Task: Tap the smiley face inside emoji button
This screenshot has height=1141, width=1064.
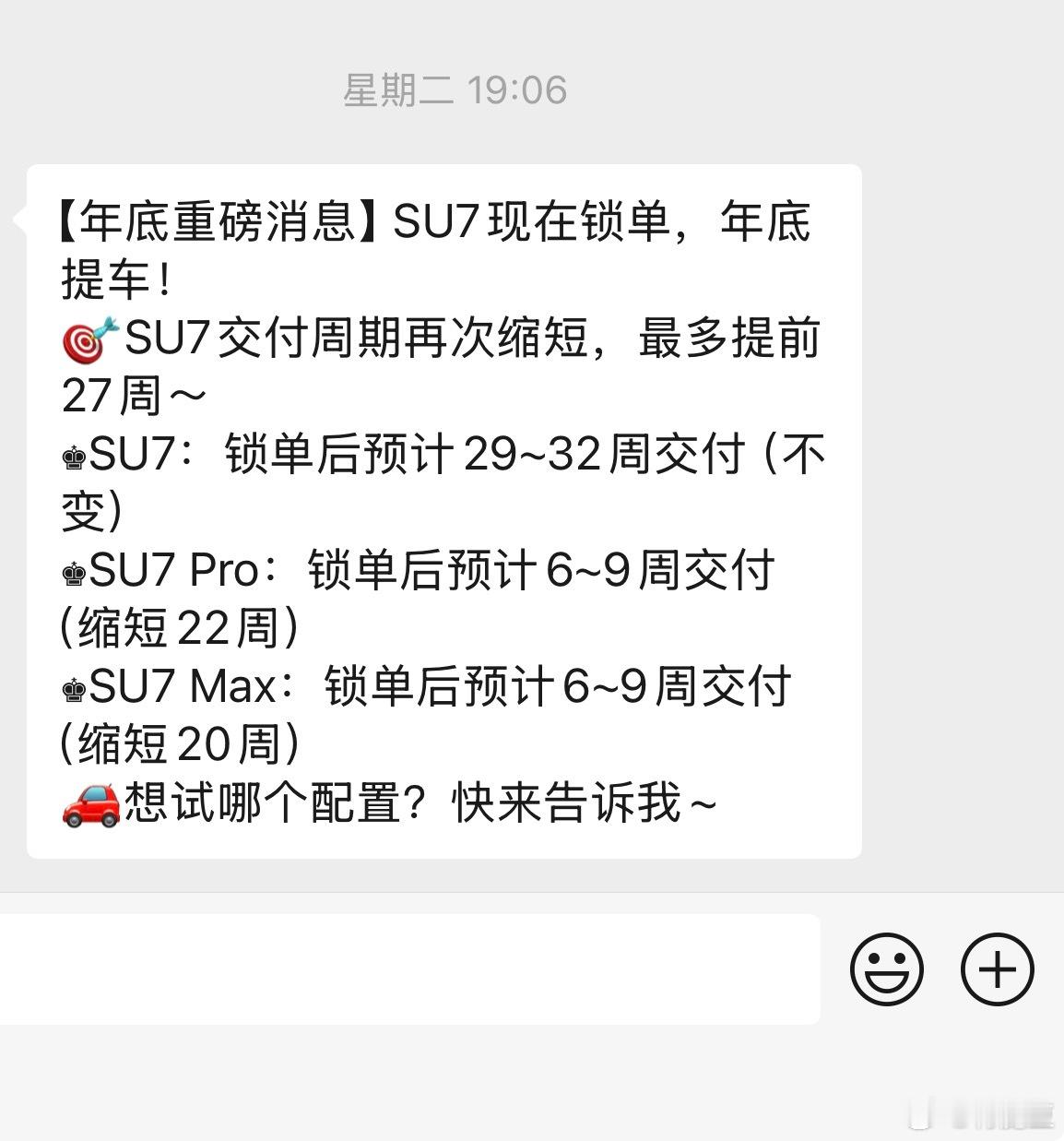Action: point(887,969)
